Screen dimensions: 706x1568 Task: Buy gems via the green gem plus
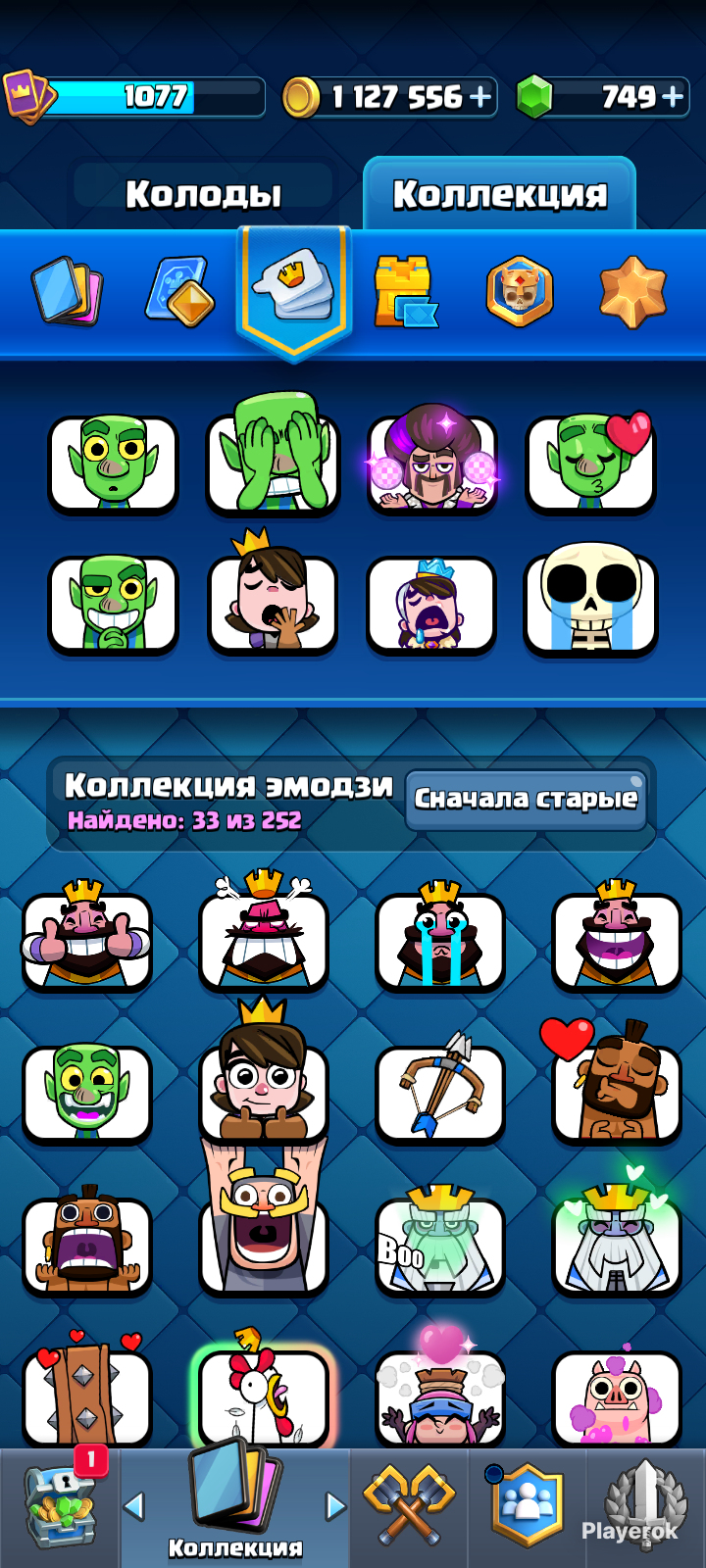[x=673, y=96]
